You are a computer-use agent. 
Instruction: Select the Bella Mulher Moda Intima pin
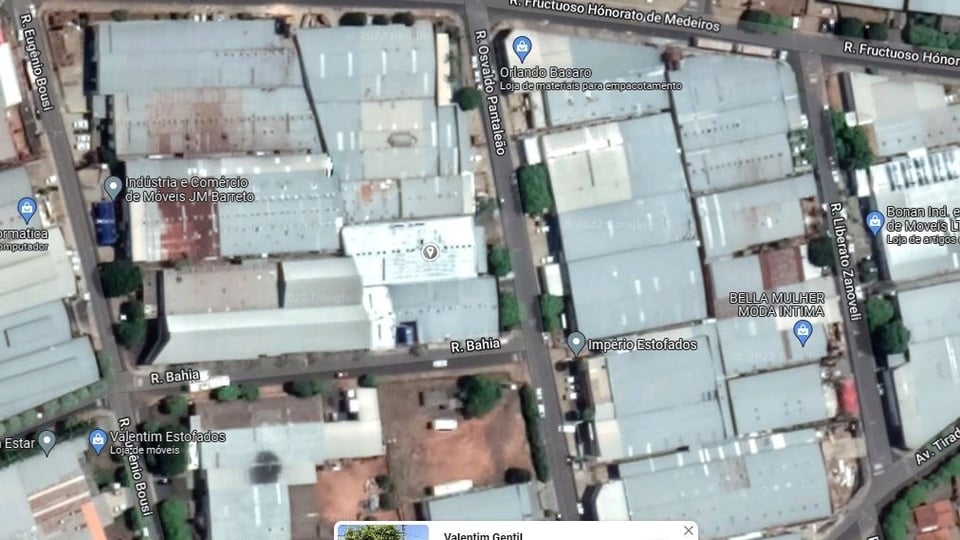[802, 332]
